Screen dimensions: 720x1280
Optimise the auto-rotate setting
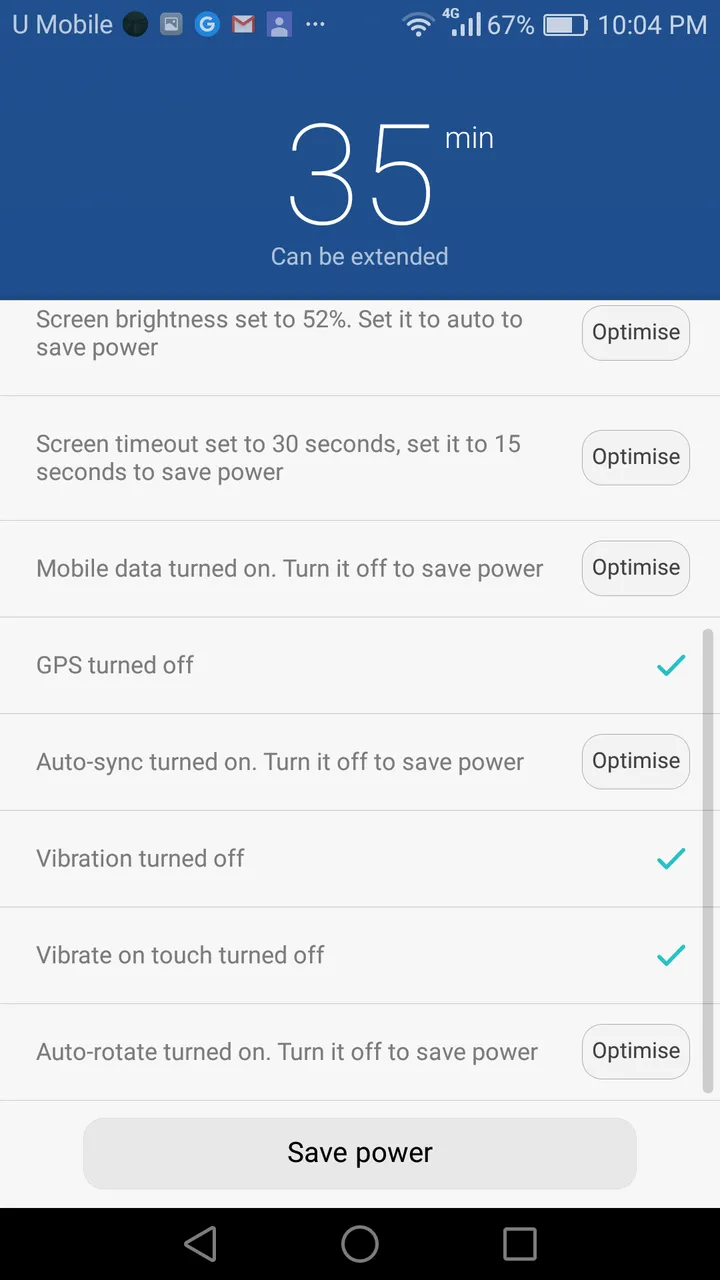pyautogui.click(x=635, y=1051)
